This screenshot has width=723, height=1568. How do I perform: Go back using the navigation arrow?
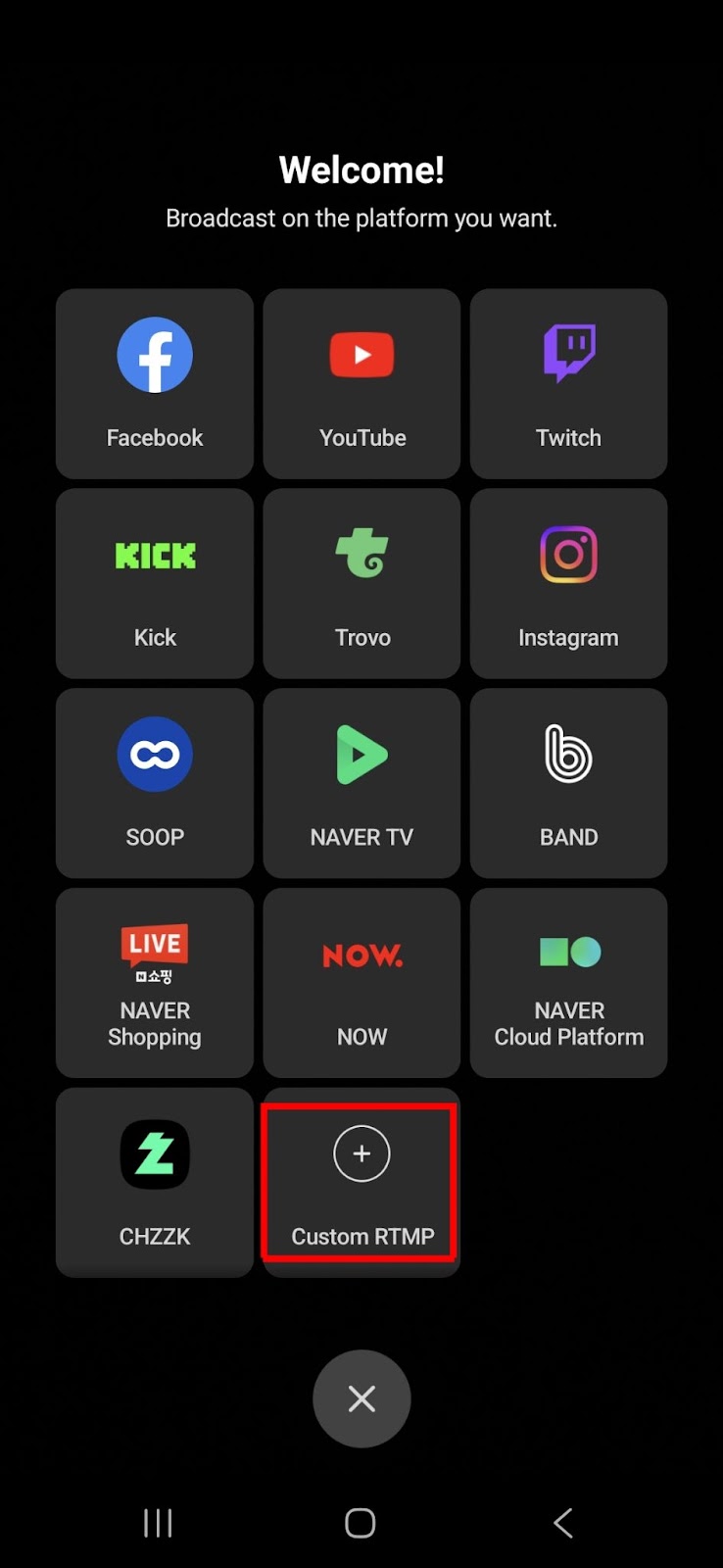[562, 1522]
